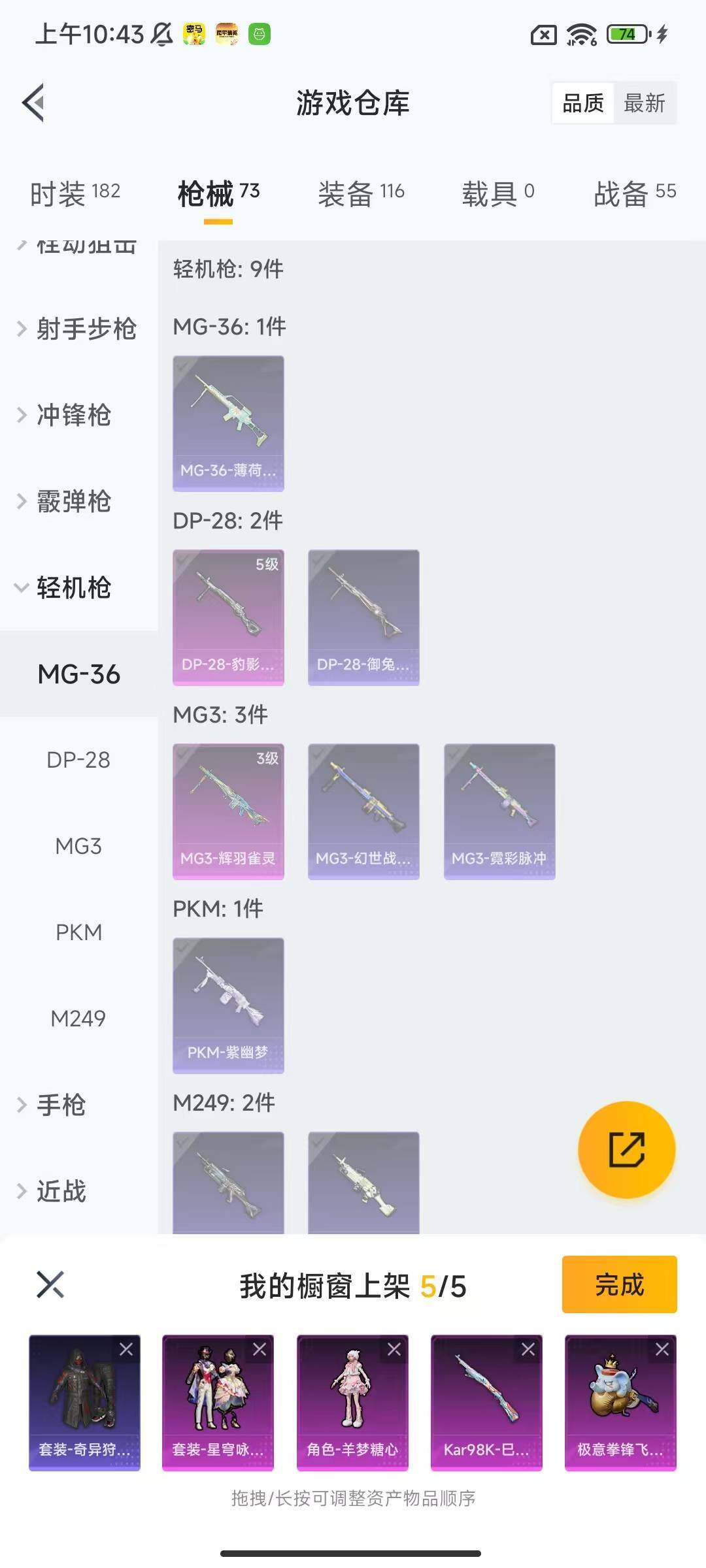Open the MG-36-薄荷 weapon thumbnail

coord(228,423)
